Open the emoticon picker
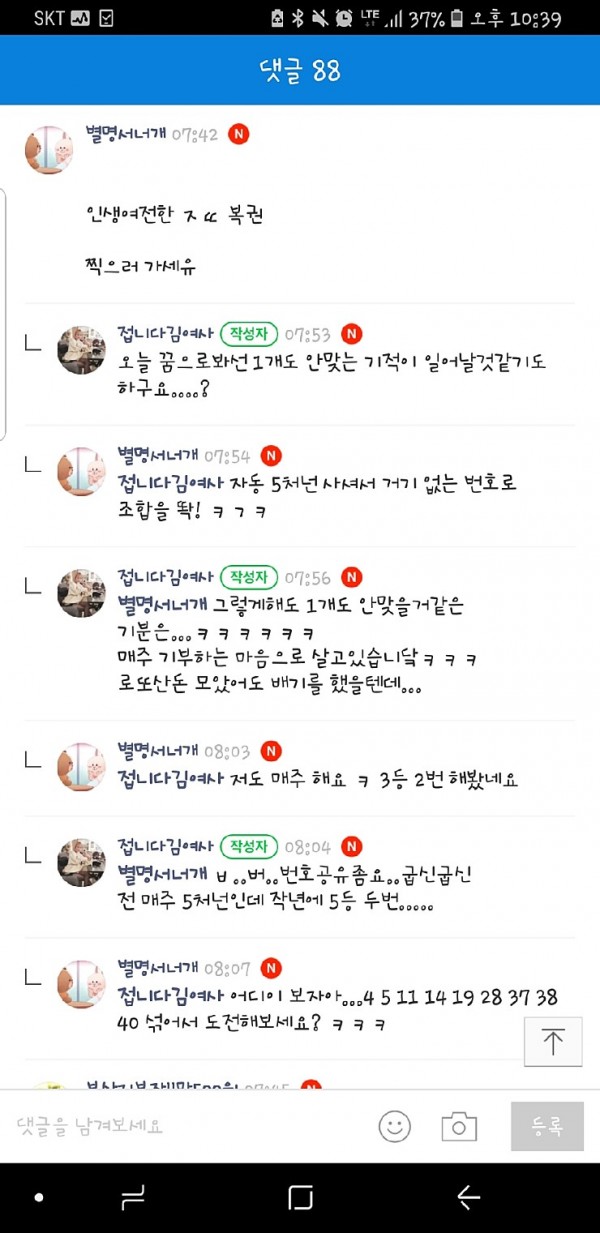The height and width of the screenshot is (1233, 600). coord(394,1126)
